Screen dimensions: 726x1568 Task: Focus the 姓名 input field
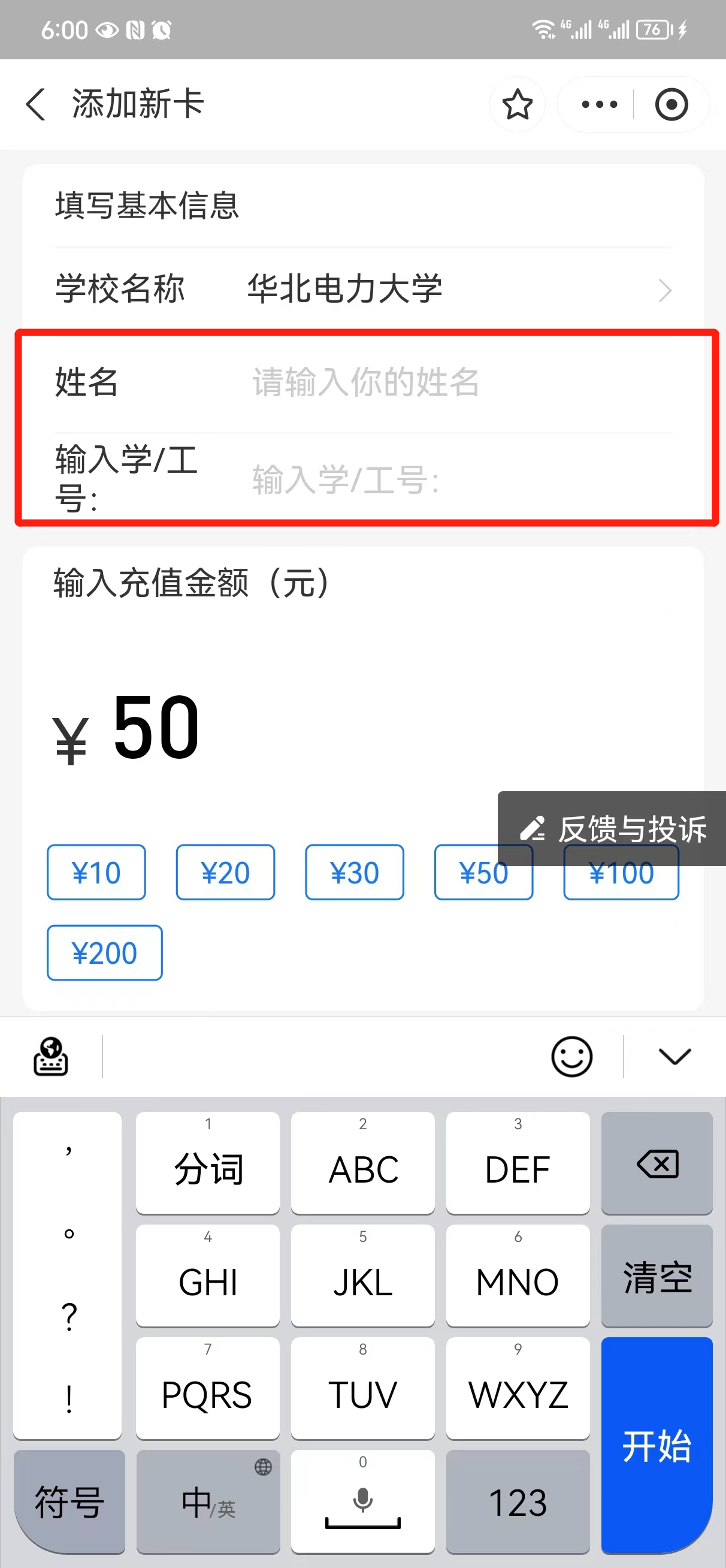tap(456, 382)
